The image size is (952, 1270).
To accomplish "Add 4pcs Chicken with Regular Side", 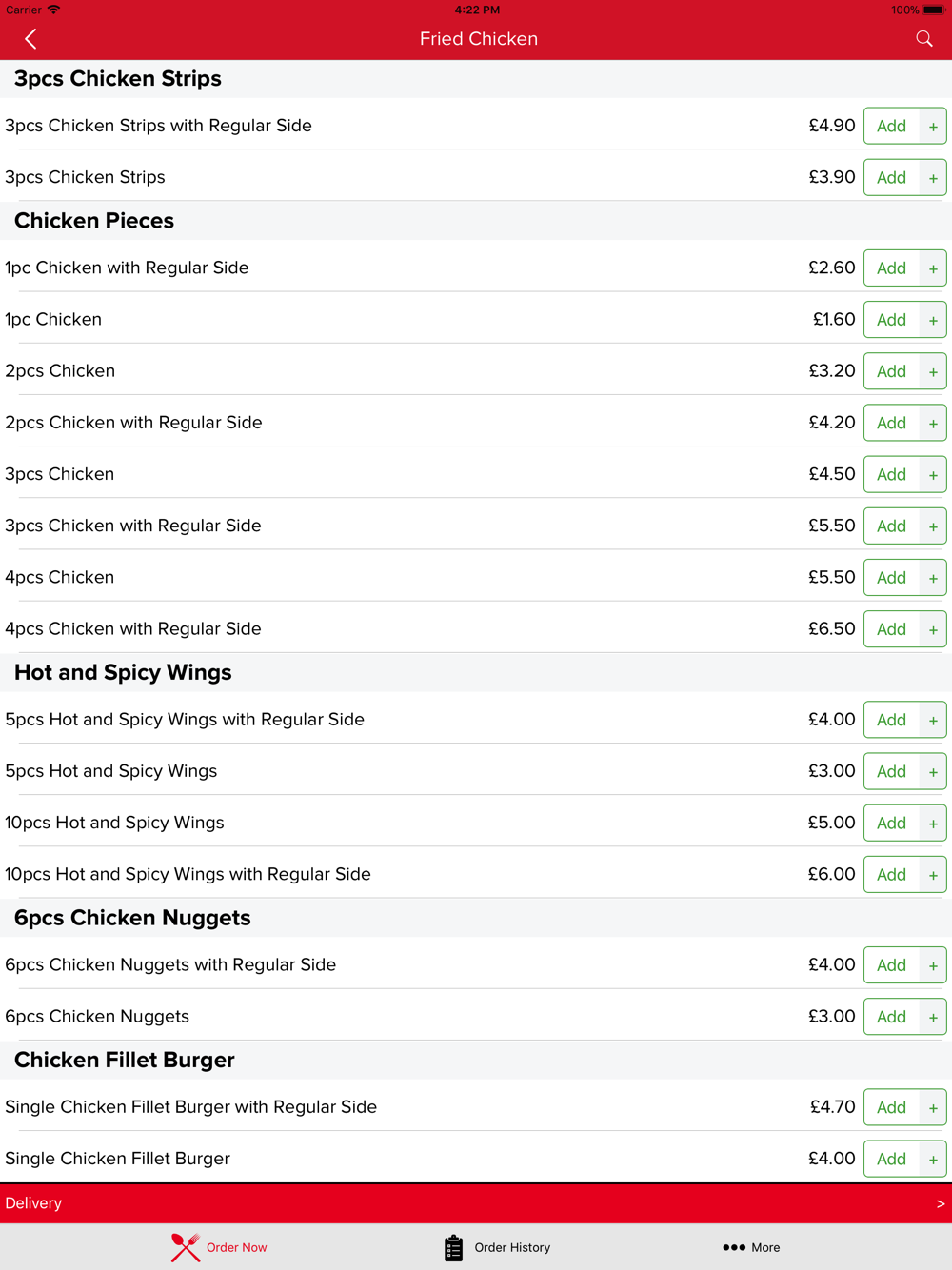I will 904,629.
